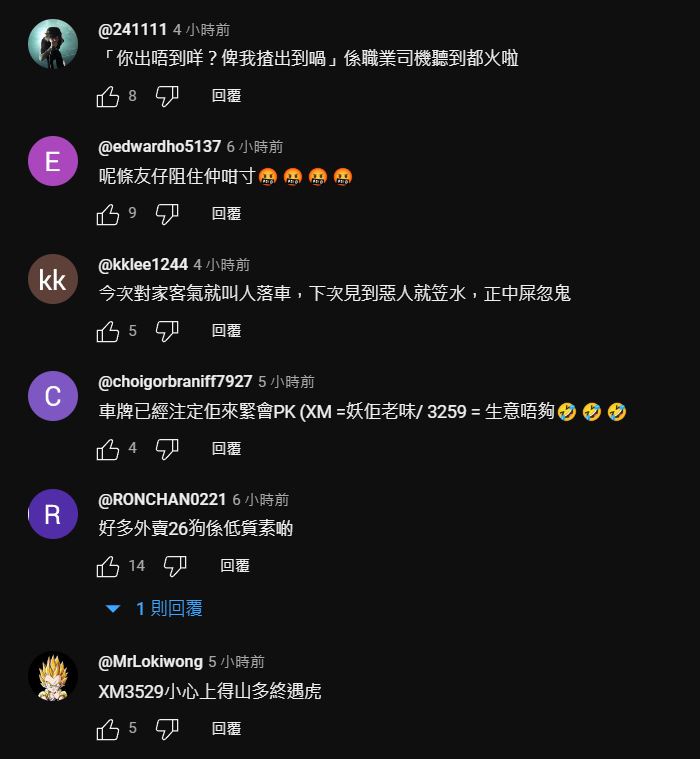Screen dimensions: 700x759
Task: Open the @kklee1244 username link
Action: (143, 265)
